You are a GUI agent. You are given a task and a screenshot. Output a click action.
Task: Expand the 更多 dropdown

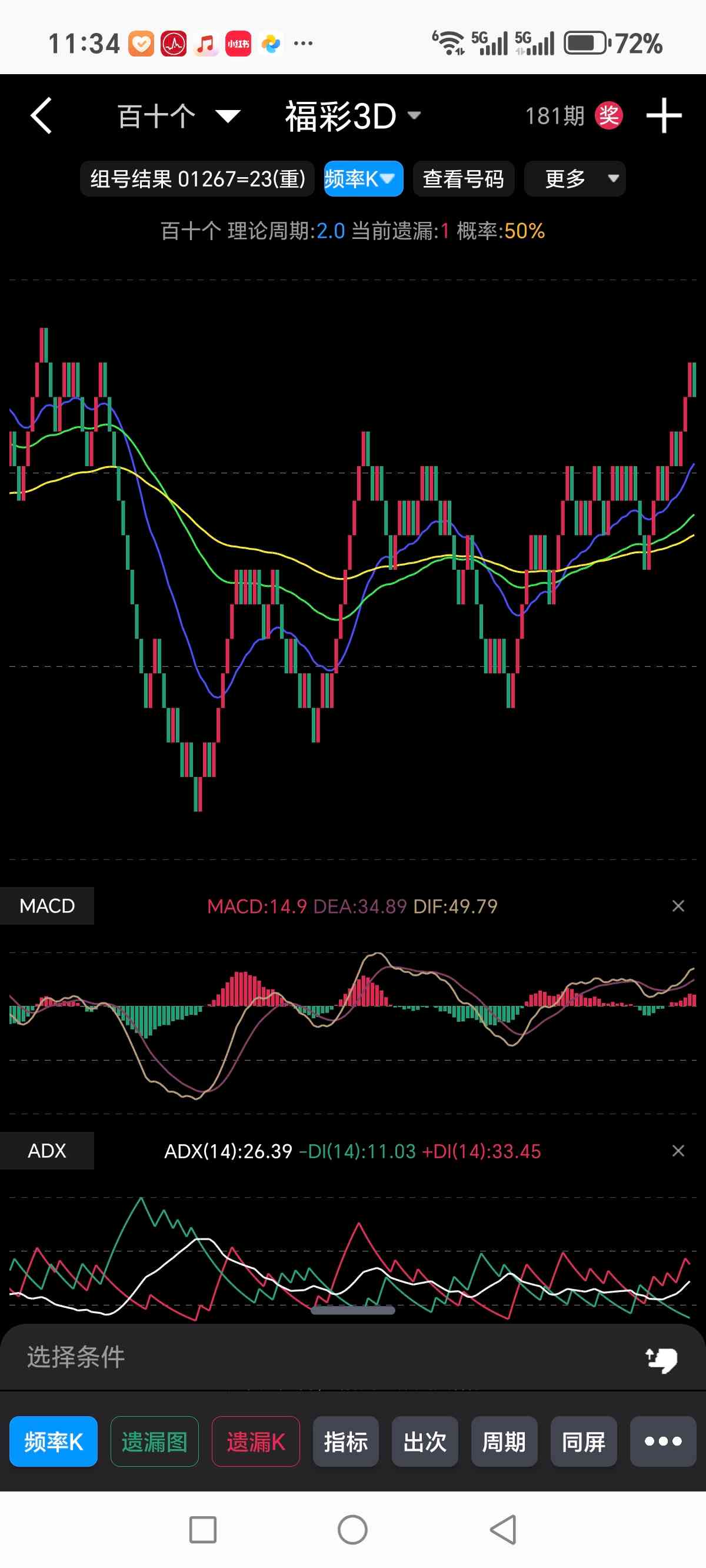(575, 179)
